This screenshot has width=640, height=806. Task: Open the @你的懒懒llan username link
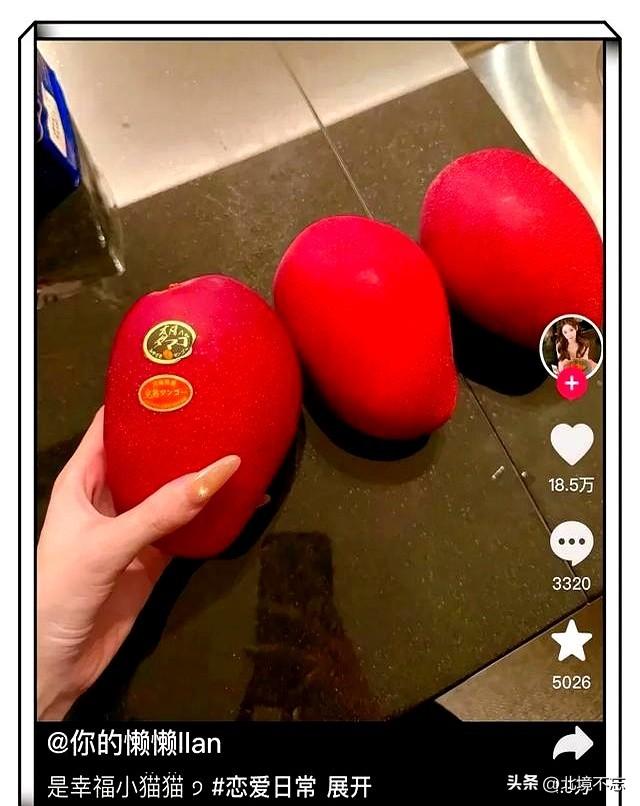pos(134,743)
